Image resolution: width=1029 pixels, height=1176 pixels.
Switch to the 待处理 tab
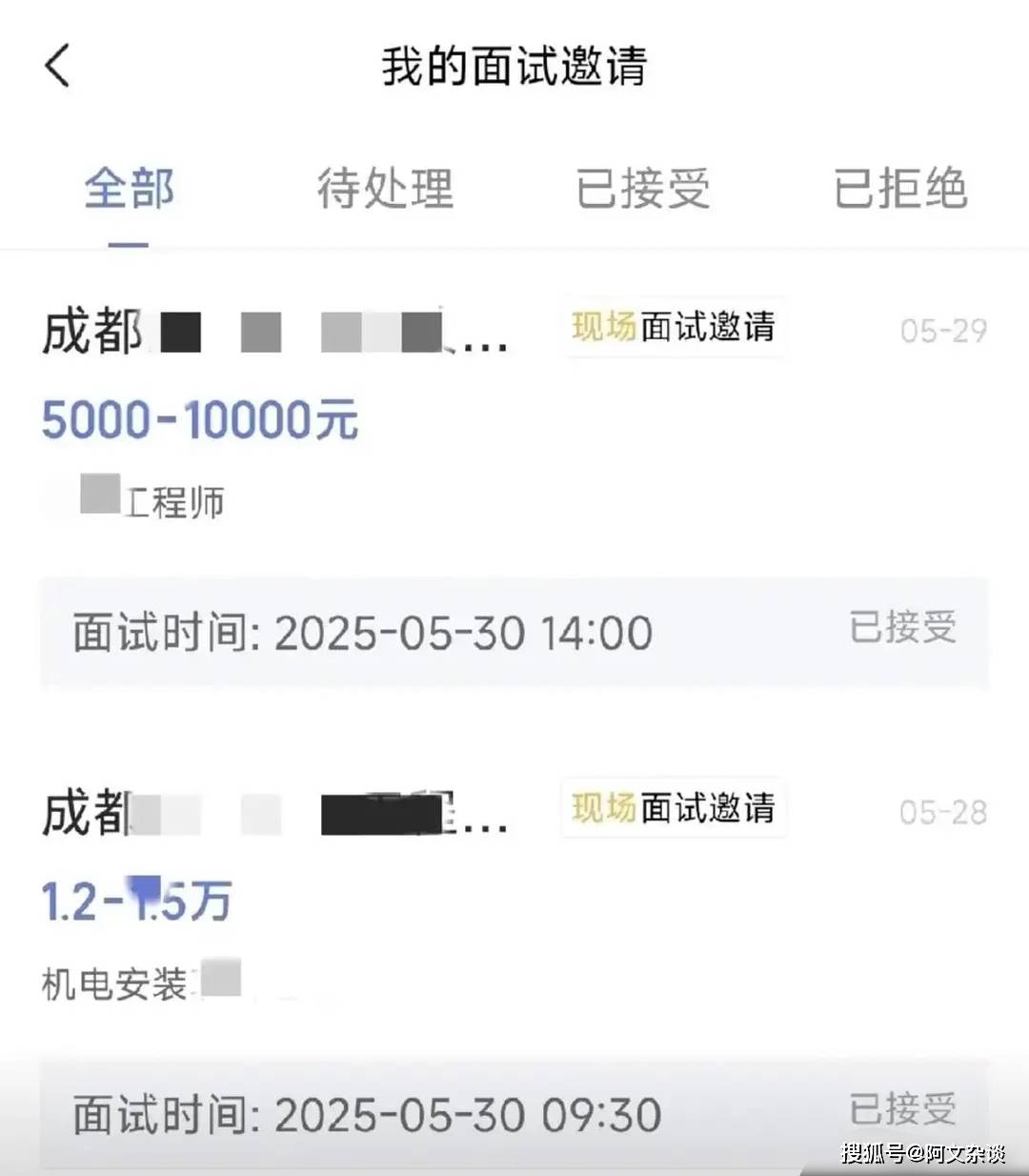[385, 188]
